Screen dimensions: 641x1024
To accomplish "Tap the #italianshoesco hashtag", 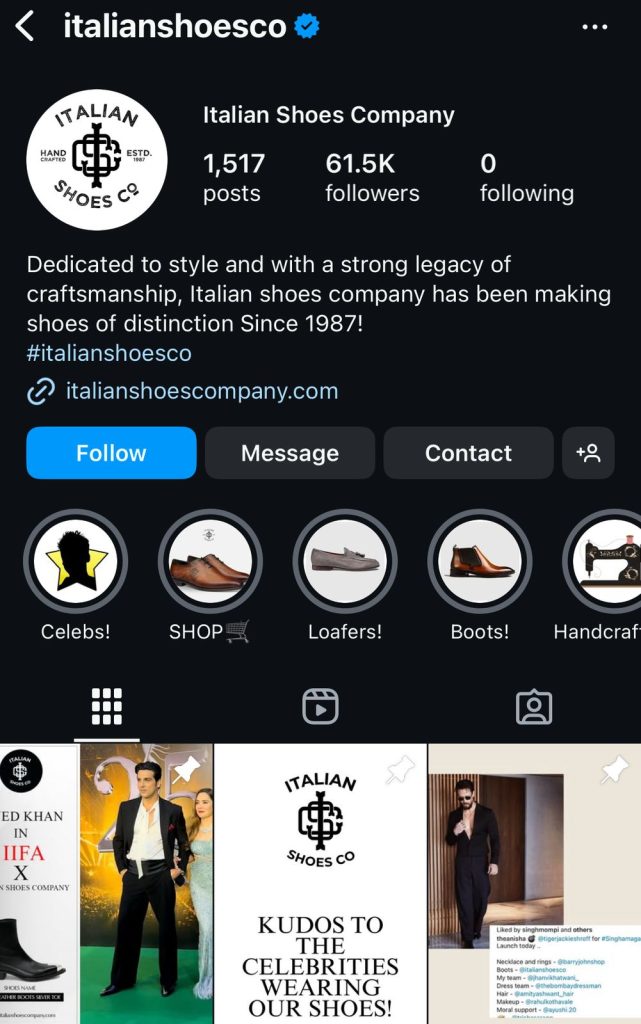I will click(x=109, y=353).
